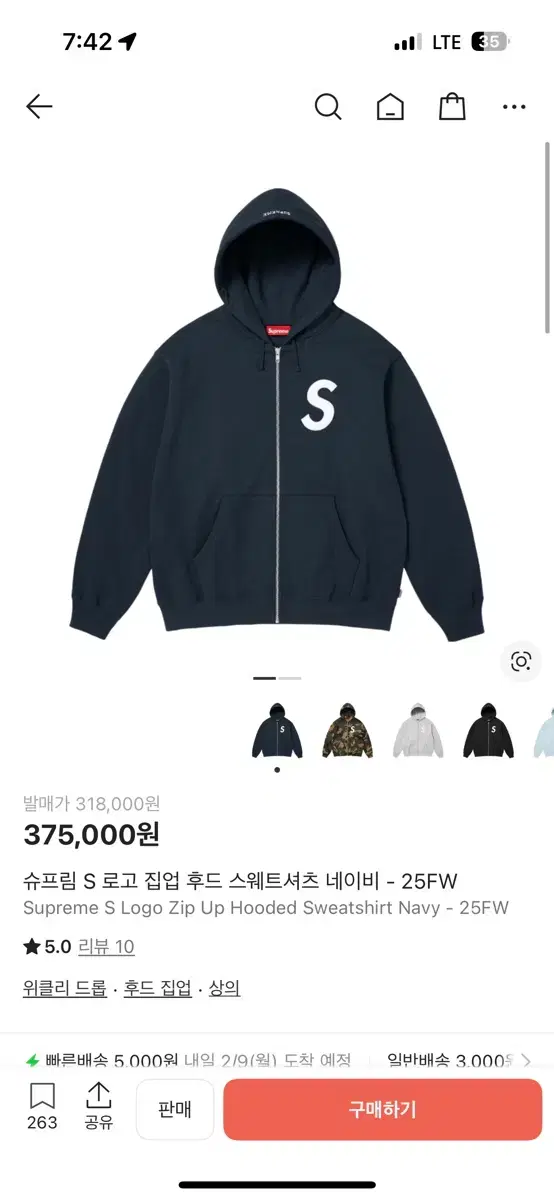Select the camo color thumbnail
554x1200 pixels.
click(x=347, y=730)
